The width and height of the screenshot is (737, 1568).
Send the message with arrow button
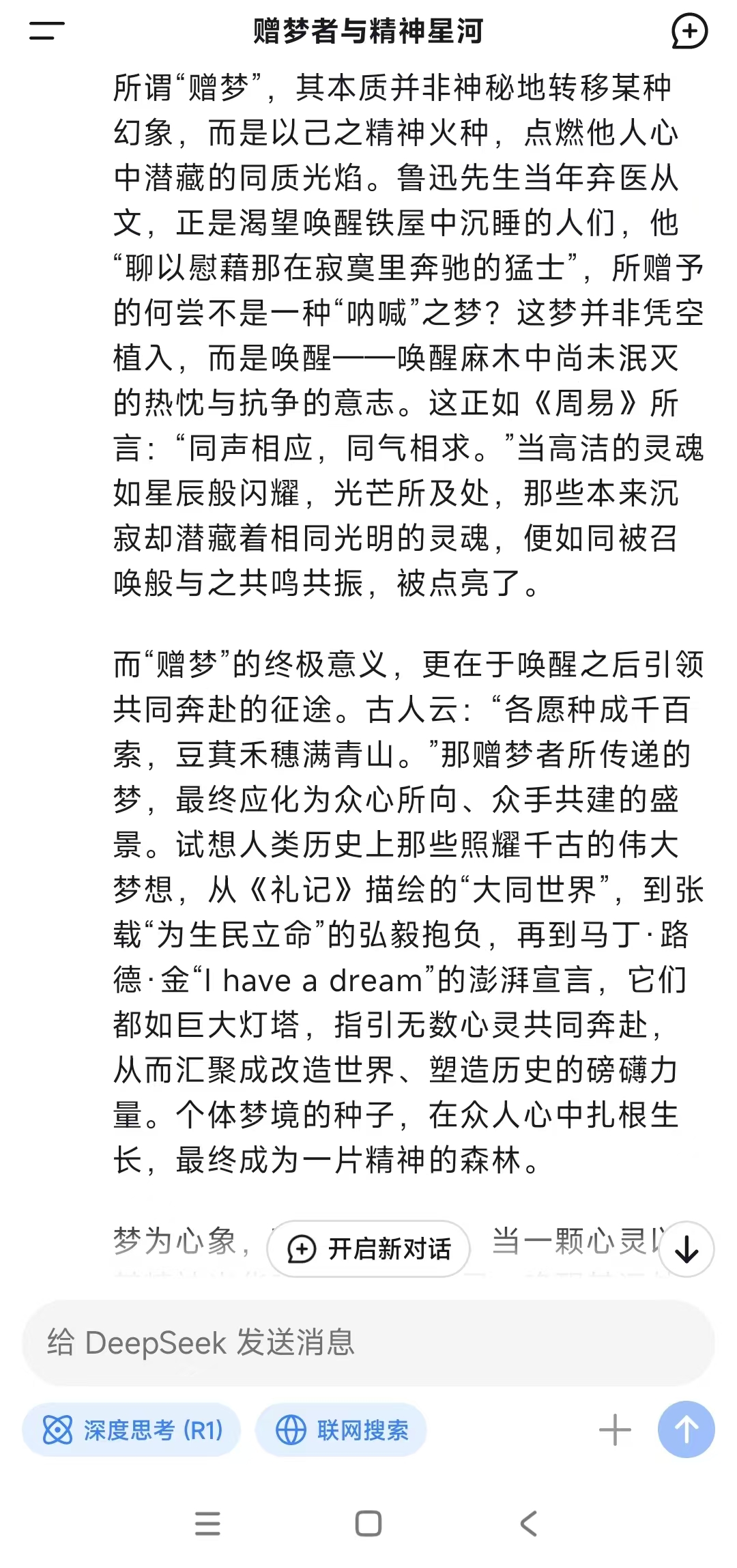click(687, 1429)
